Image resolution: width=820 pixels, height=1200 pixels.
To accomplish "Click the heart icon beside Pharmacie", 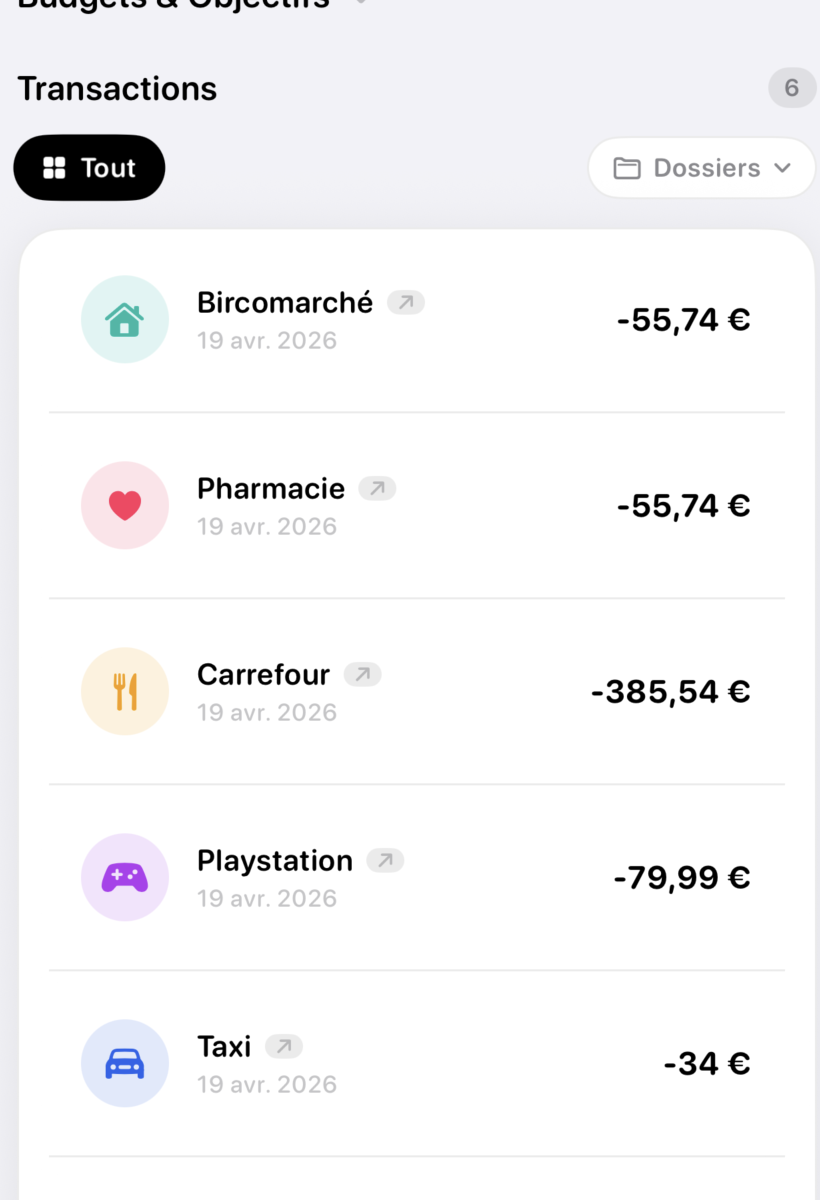I will [125, 505].
